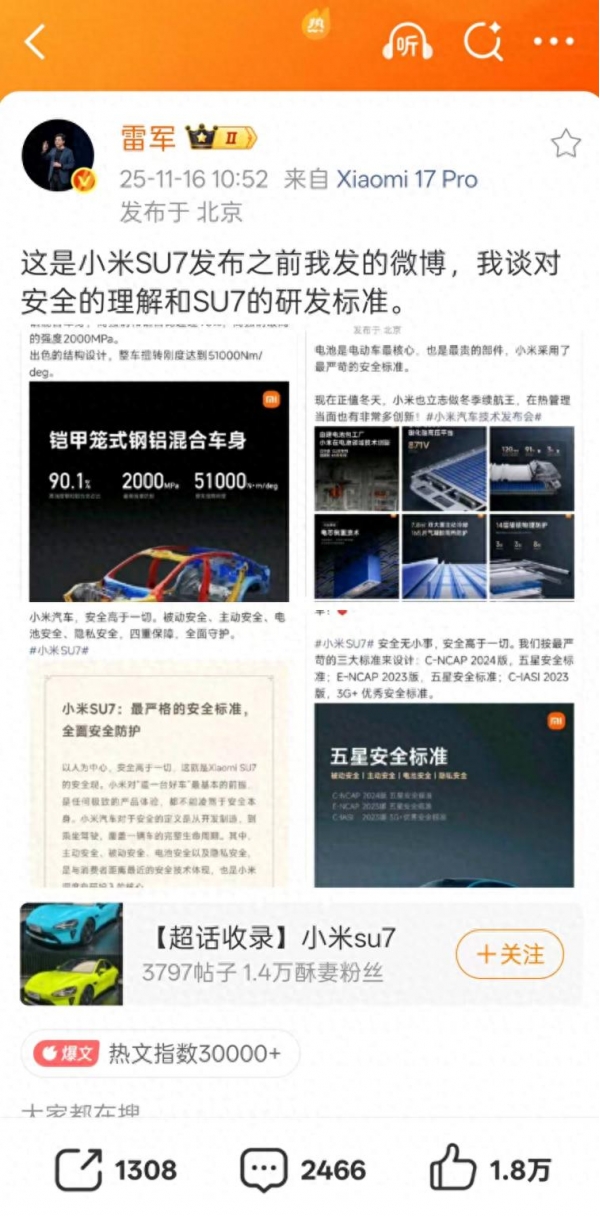Like this post (1.8万)
This screenshot has height=1216, width=600.
click(490, 1170)
